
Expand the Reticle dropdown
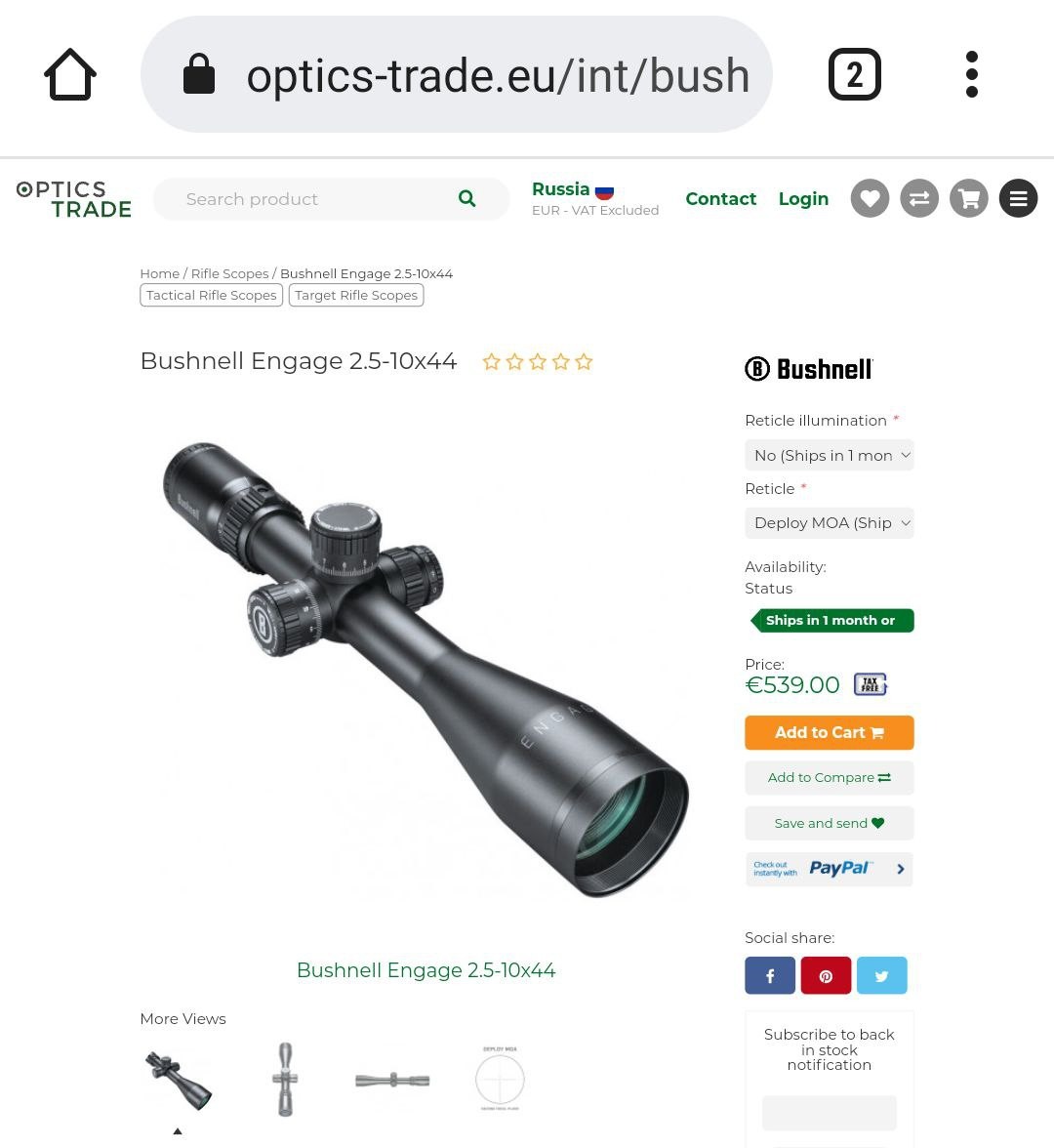click(829, 523)
